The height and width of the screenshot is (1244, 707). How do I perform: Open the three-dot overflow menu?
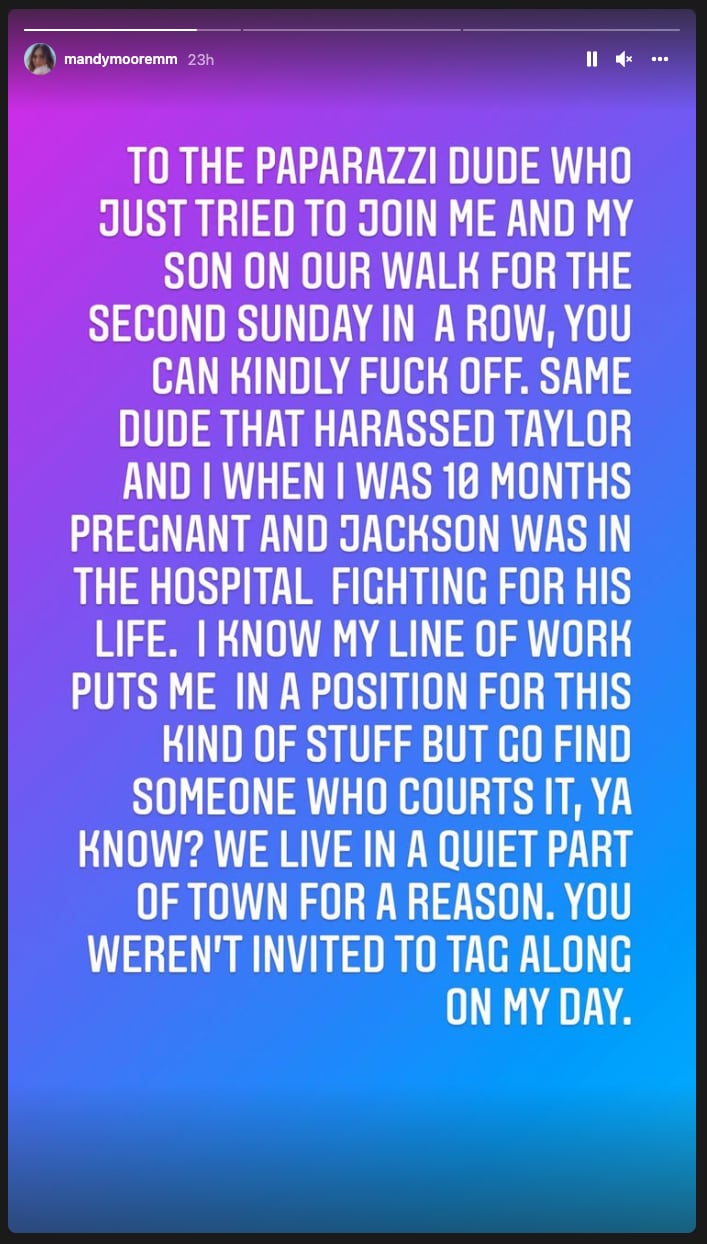point(659,59)
